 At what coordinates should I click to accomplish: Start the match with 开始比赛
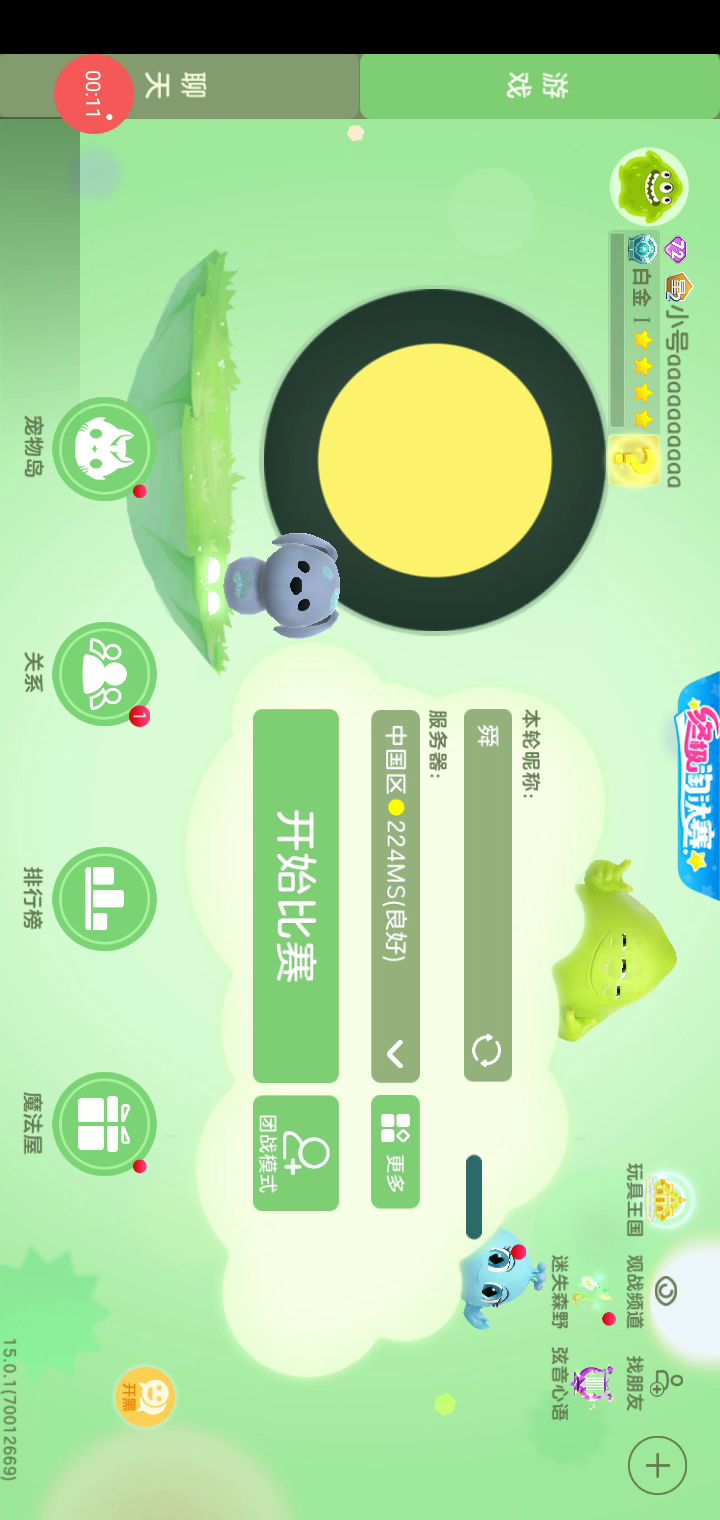coord(296,896)
